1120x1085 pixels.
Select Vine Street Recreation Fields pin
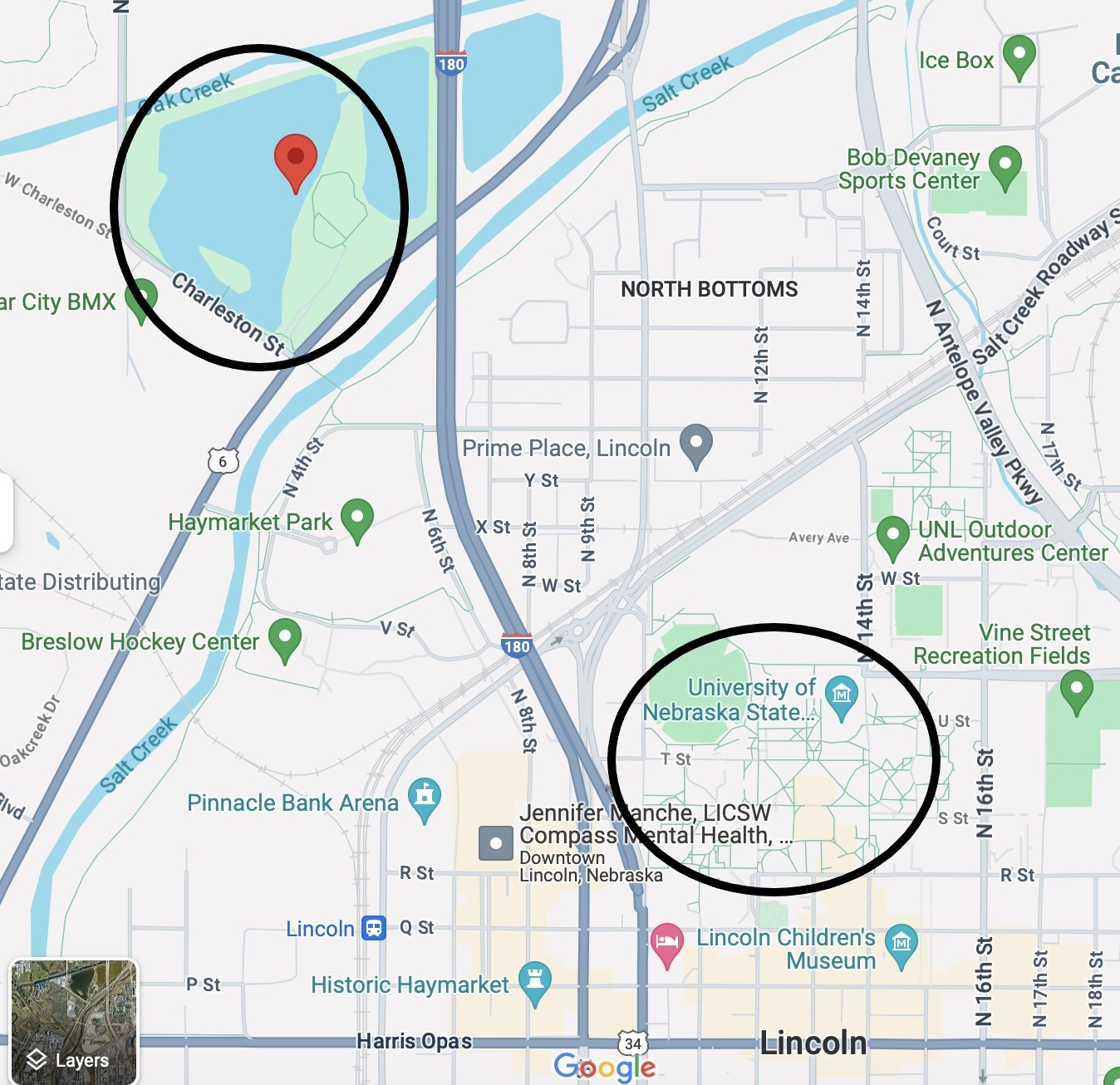click(x=1076, y=690)
